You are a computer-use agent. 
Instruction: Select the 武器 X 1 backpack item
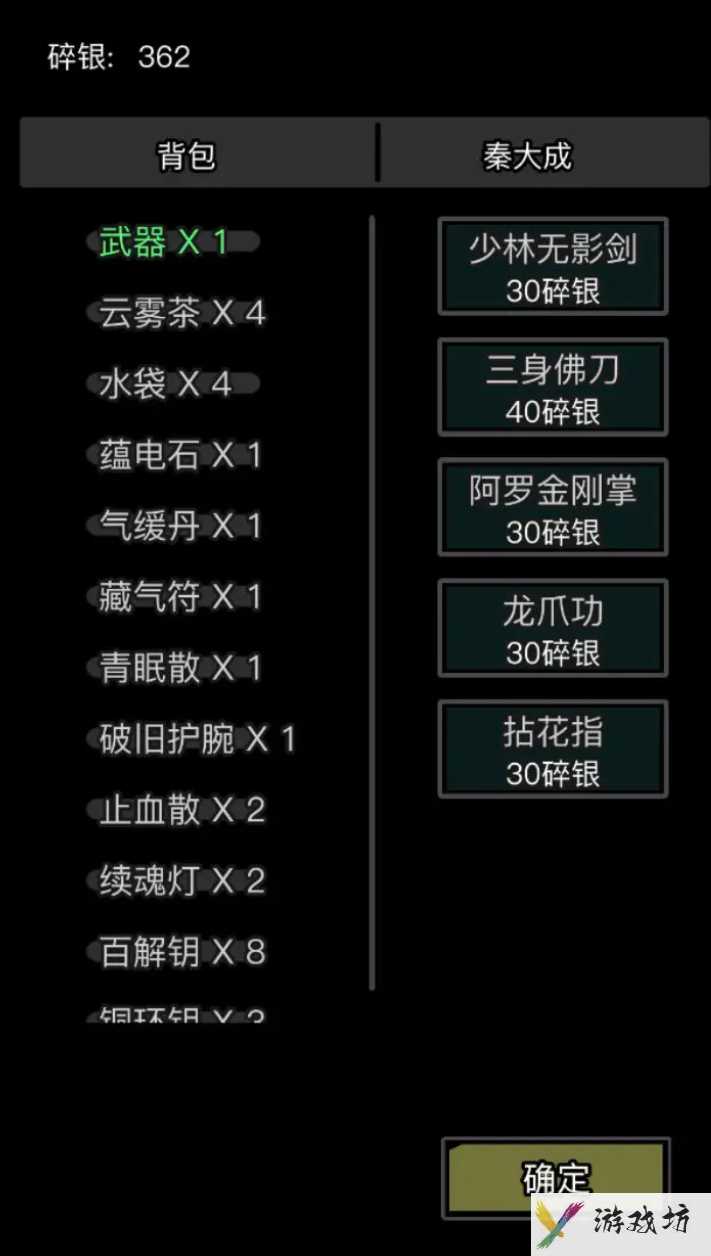[165, 242]
